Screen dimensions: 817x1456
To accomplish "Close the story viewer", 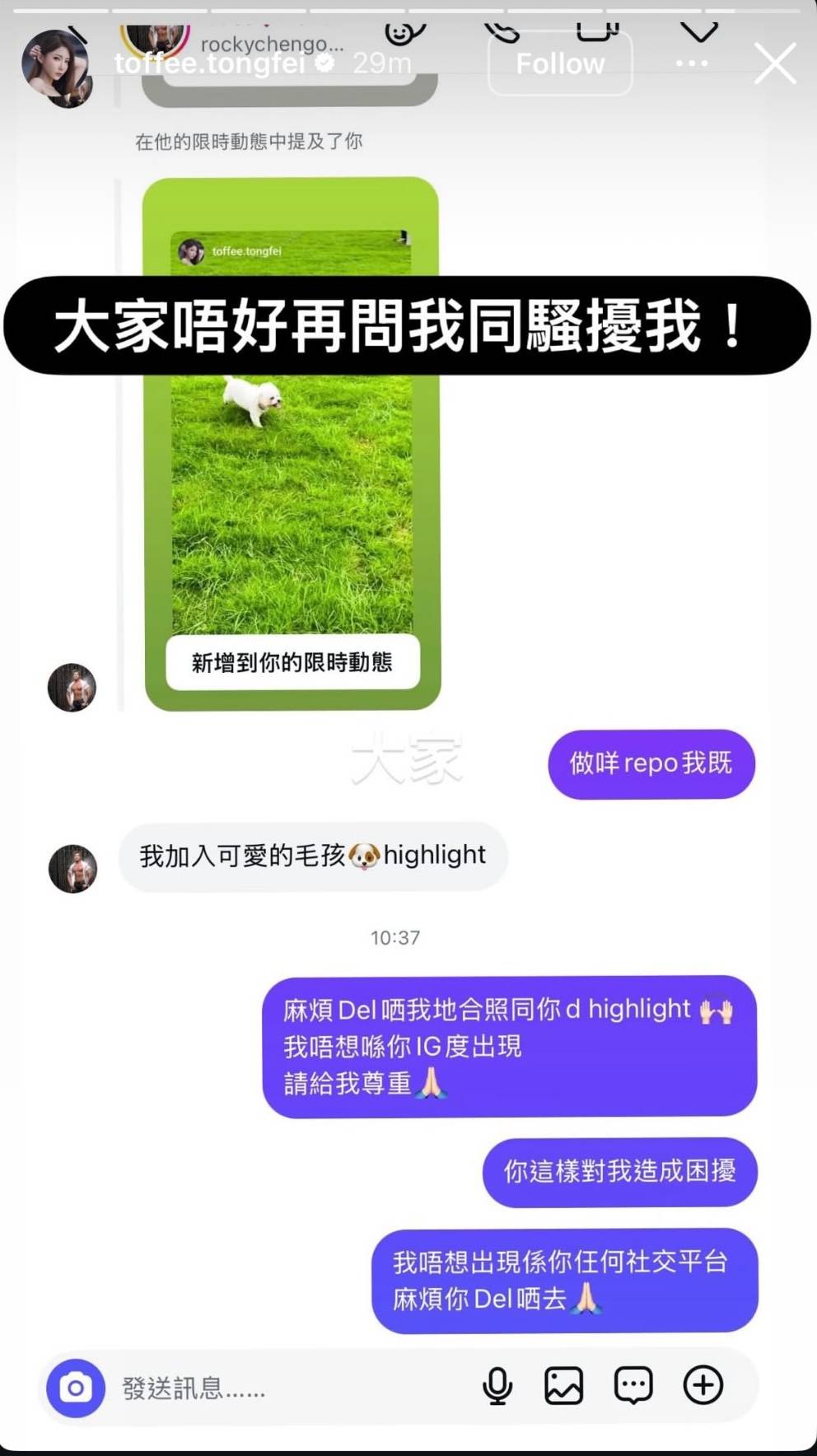I will click(775, 64).
